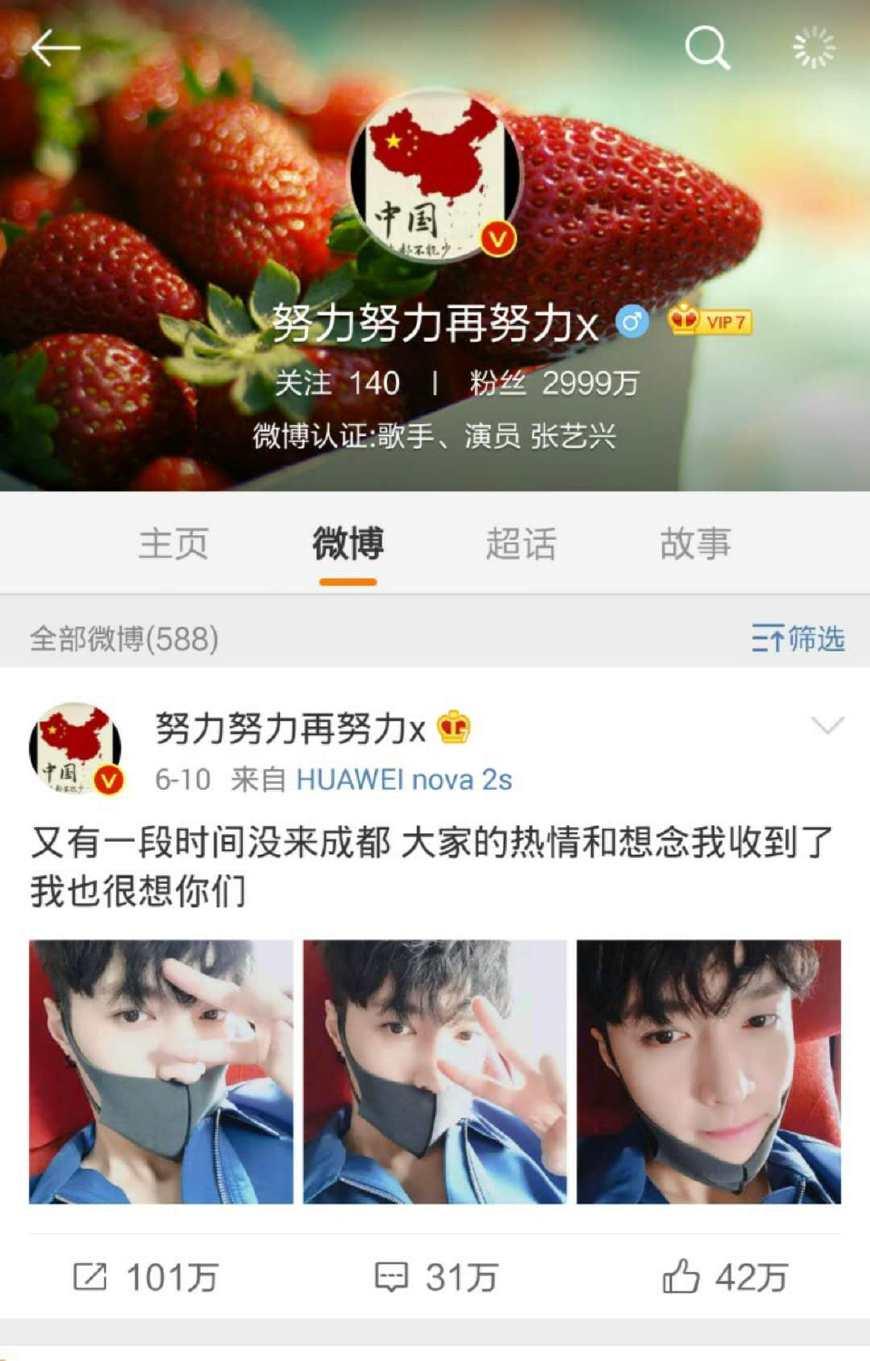Tap the 筛选 filter button

798,639
